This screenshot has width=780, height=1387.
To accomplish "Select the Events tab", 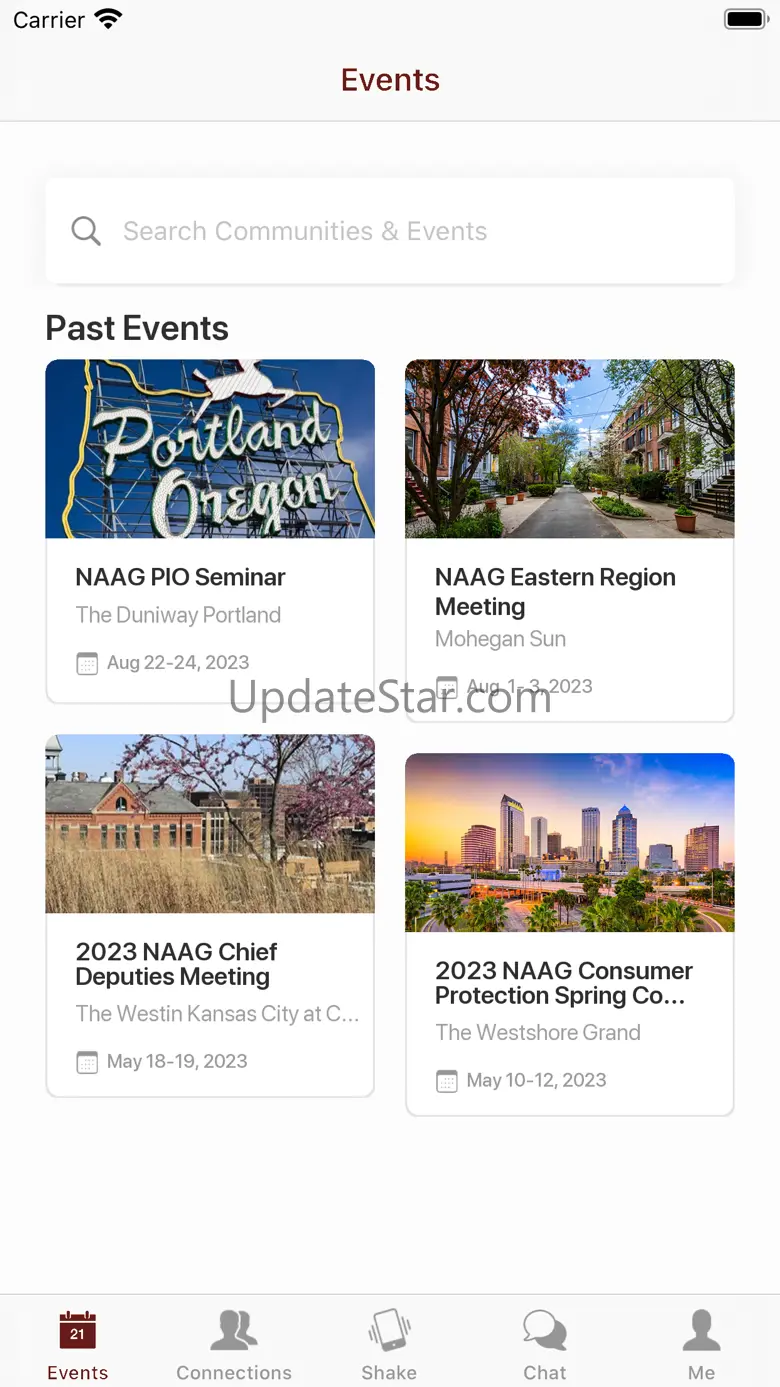I will coord(77,1345).
